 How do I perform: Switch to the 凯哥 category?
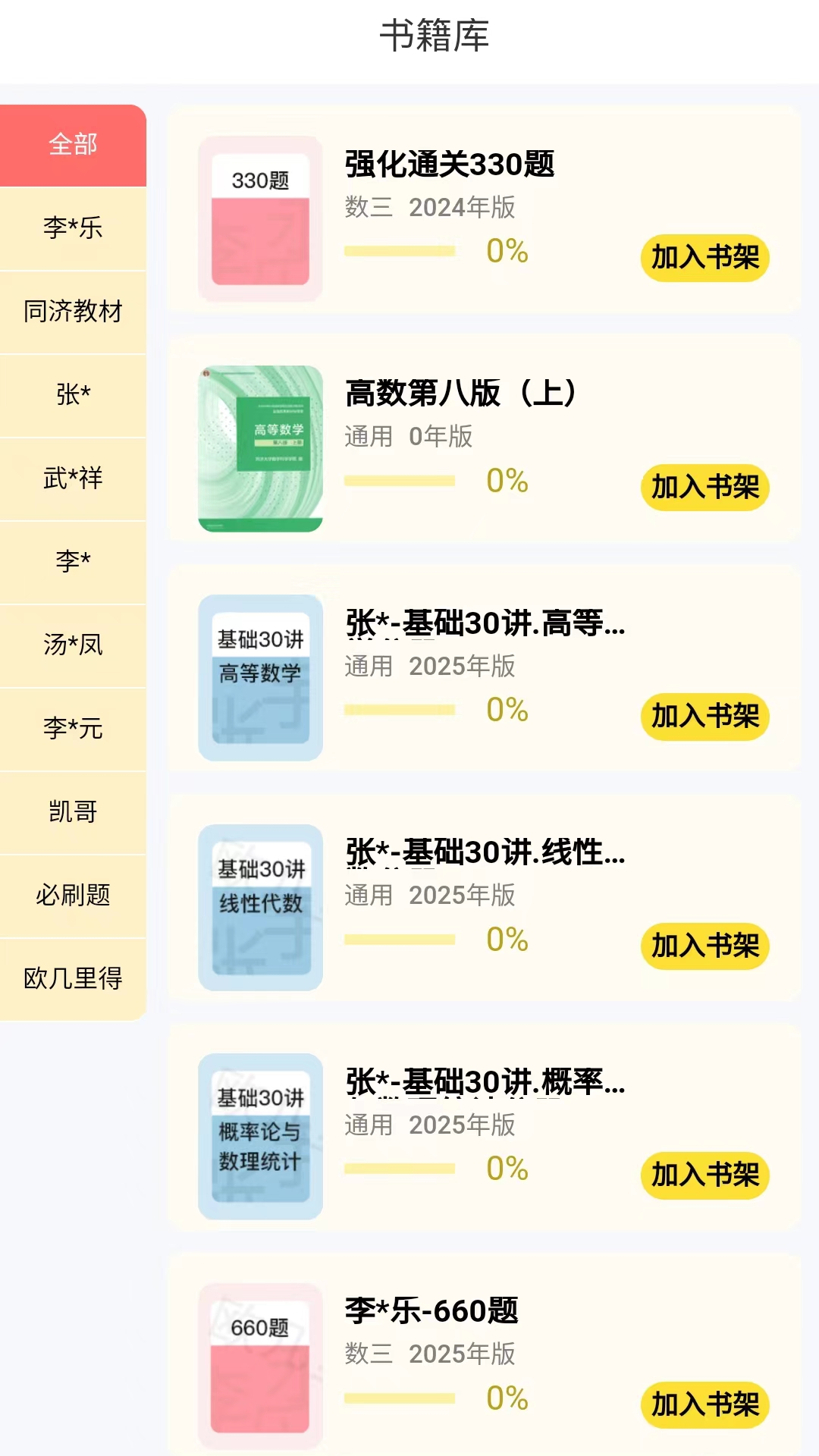click(73, 811)
